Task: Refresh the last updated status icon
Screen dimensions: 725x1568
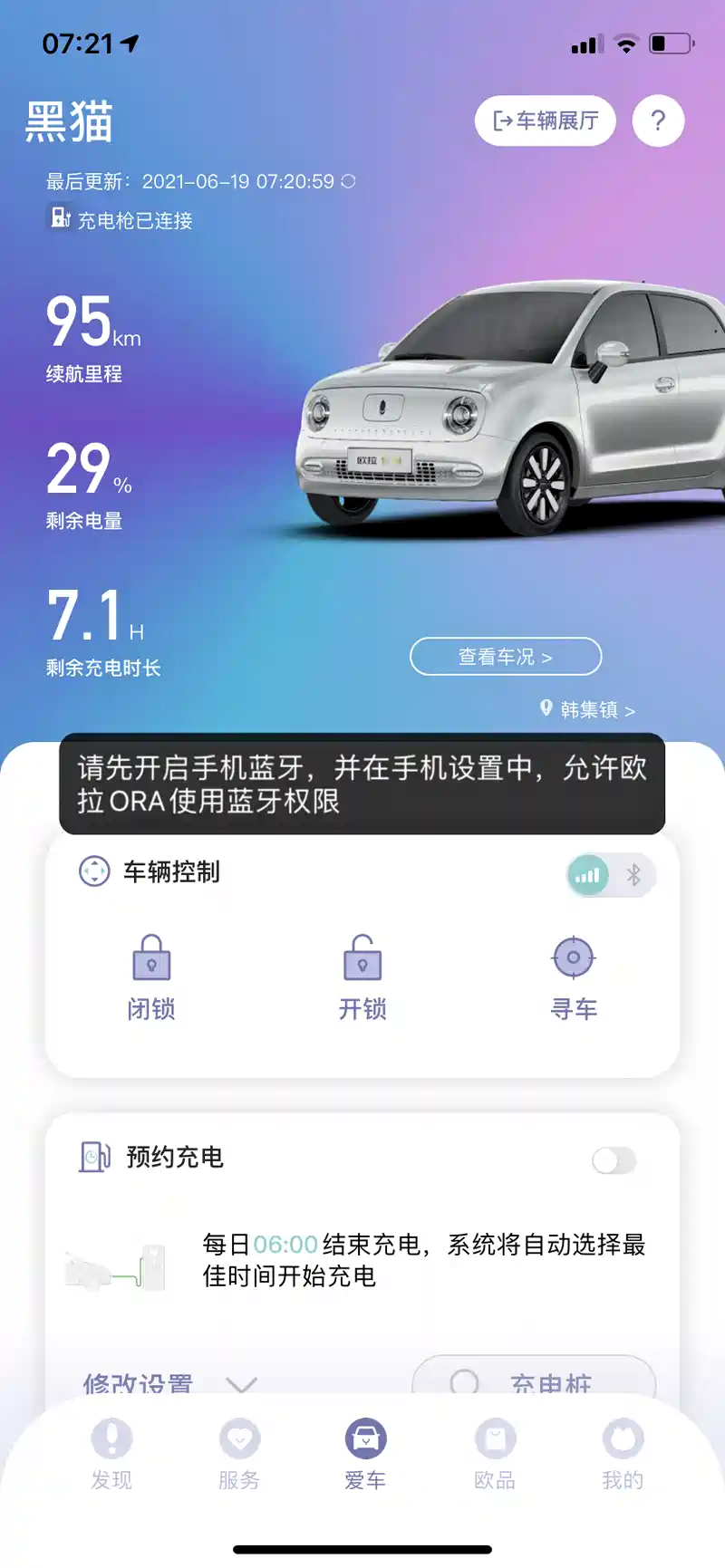Action: click(348, 181)
